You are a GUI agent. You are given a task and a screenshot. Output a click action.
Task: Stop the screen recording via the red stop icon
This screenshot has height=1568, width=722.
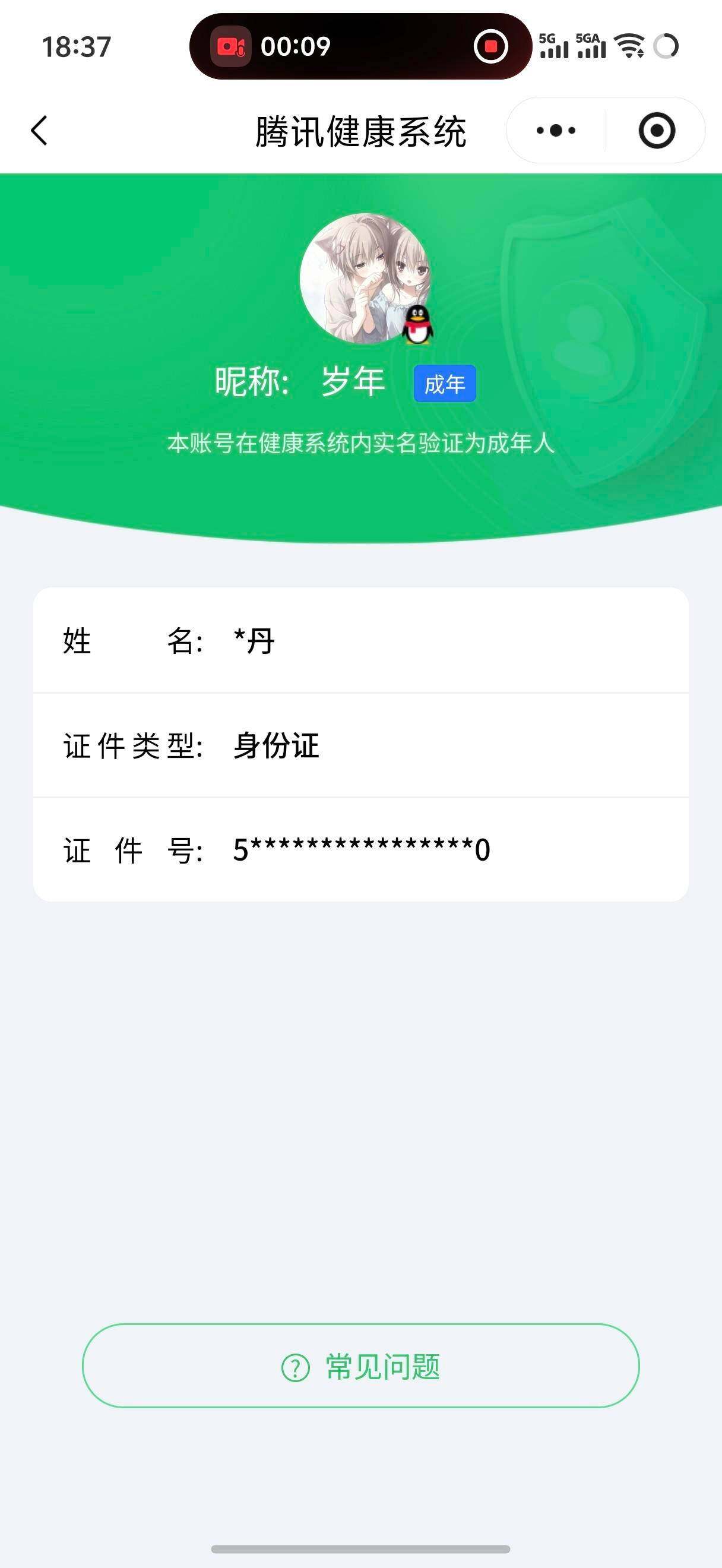(490, 46)
